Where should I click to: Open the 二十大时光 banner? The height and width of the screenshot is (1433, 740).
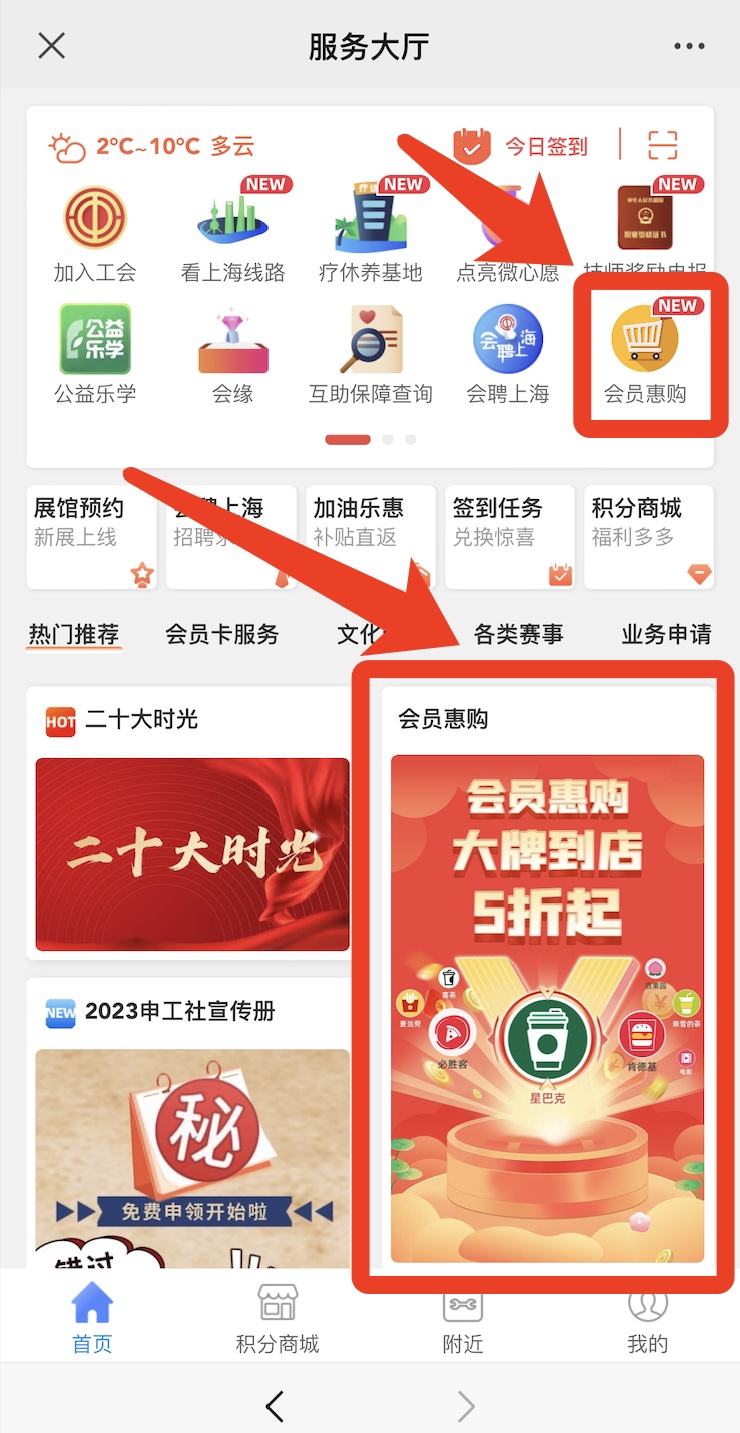(x=192, y=853)
